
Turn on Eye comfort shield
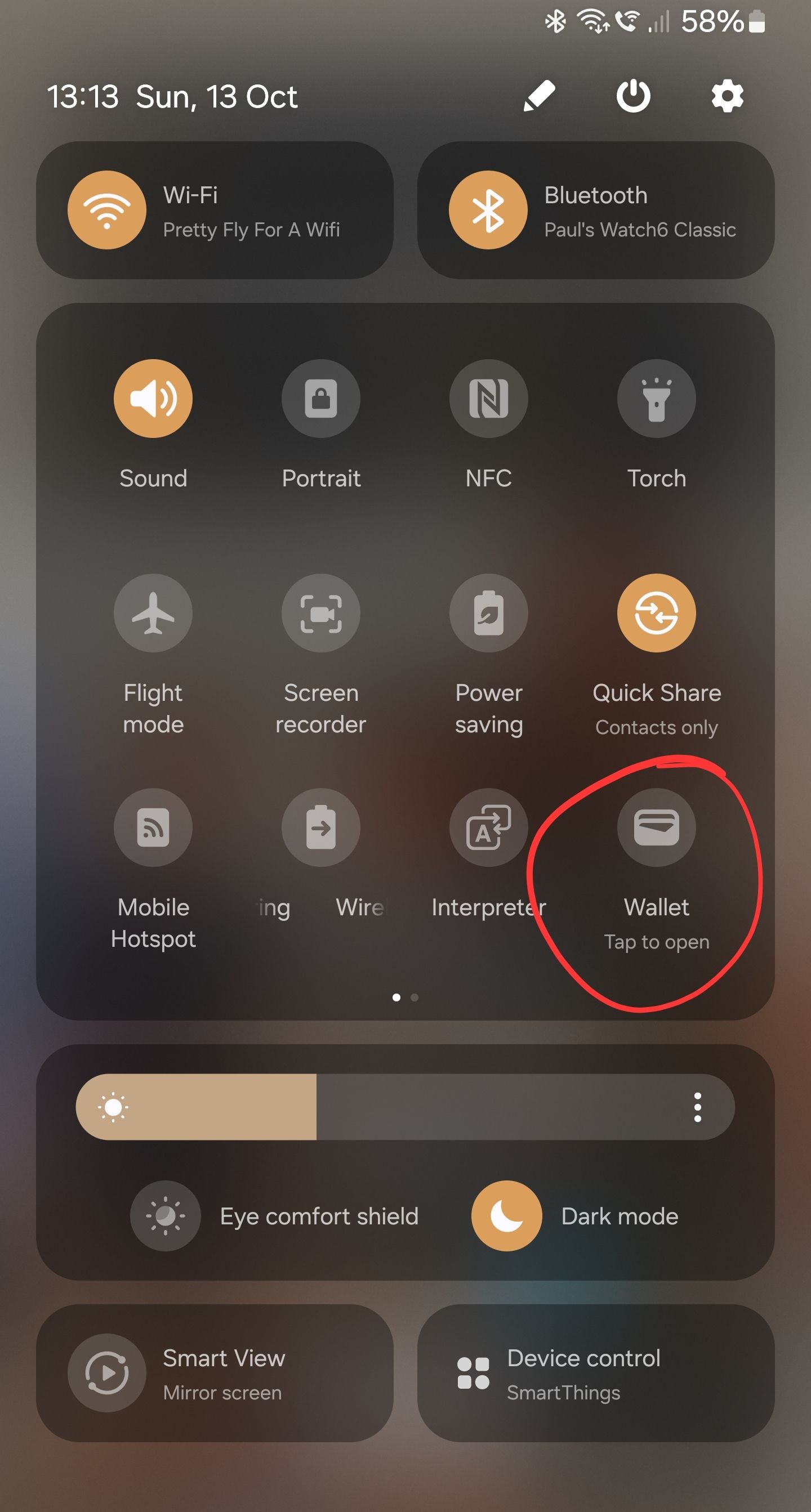(166, 1215)
